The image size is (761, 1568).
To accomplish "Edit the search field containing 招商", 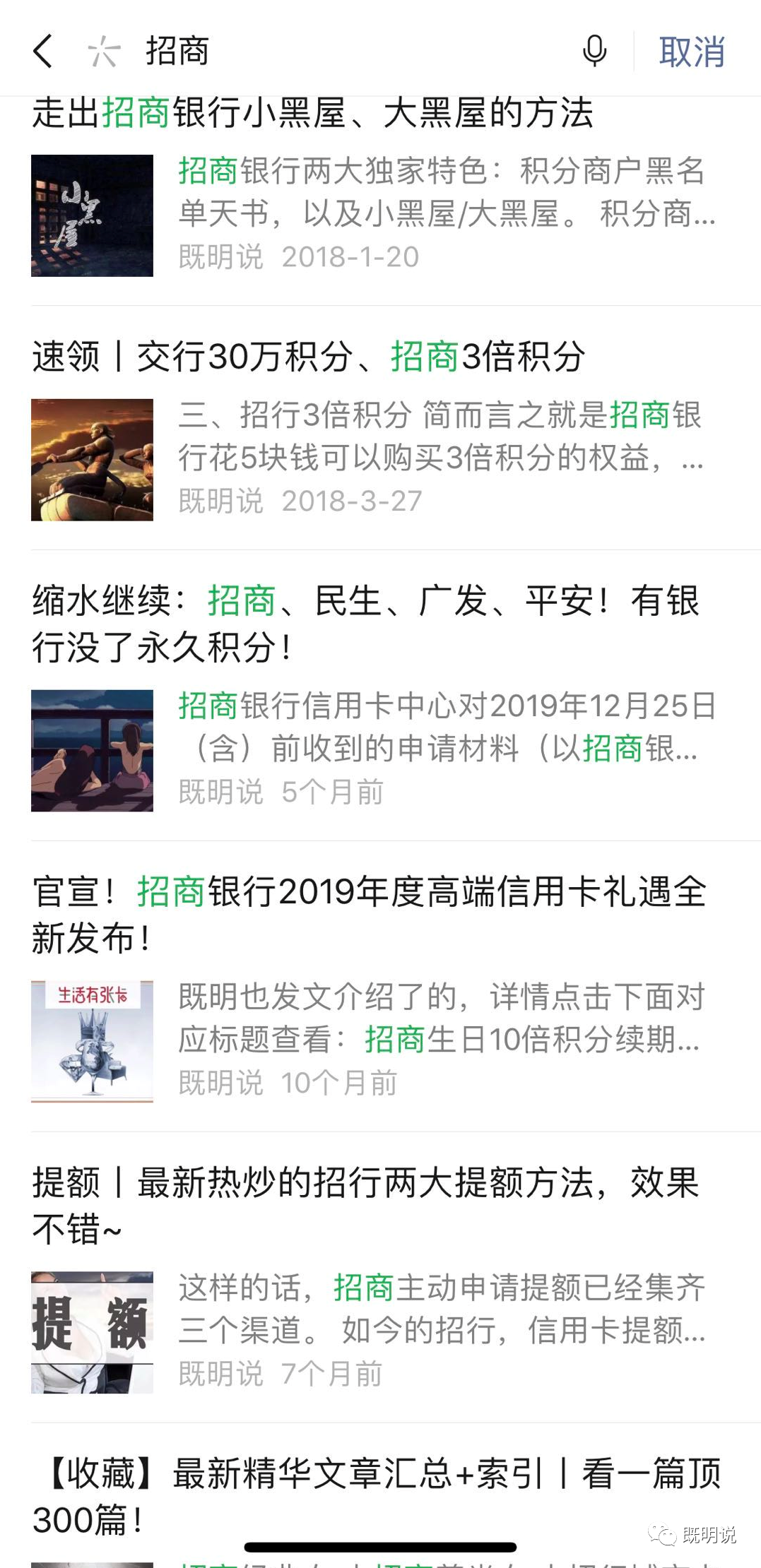I will (353, 52).
